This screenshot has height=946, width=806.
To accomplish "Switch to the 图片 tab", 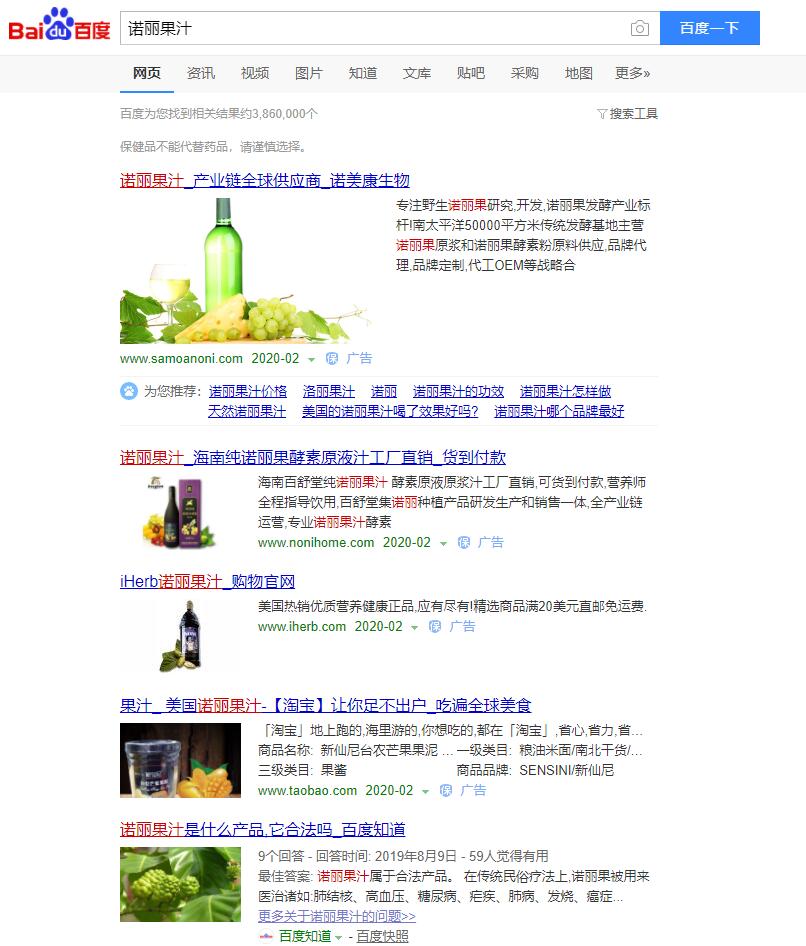I will coord(309,73).
